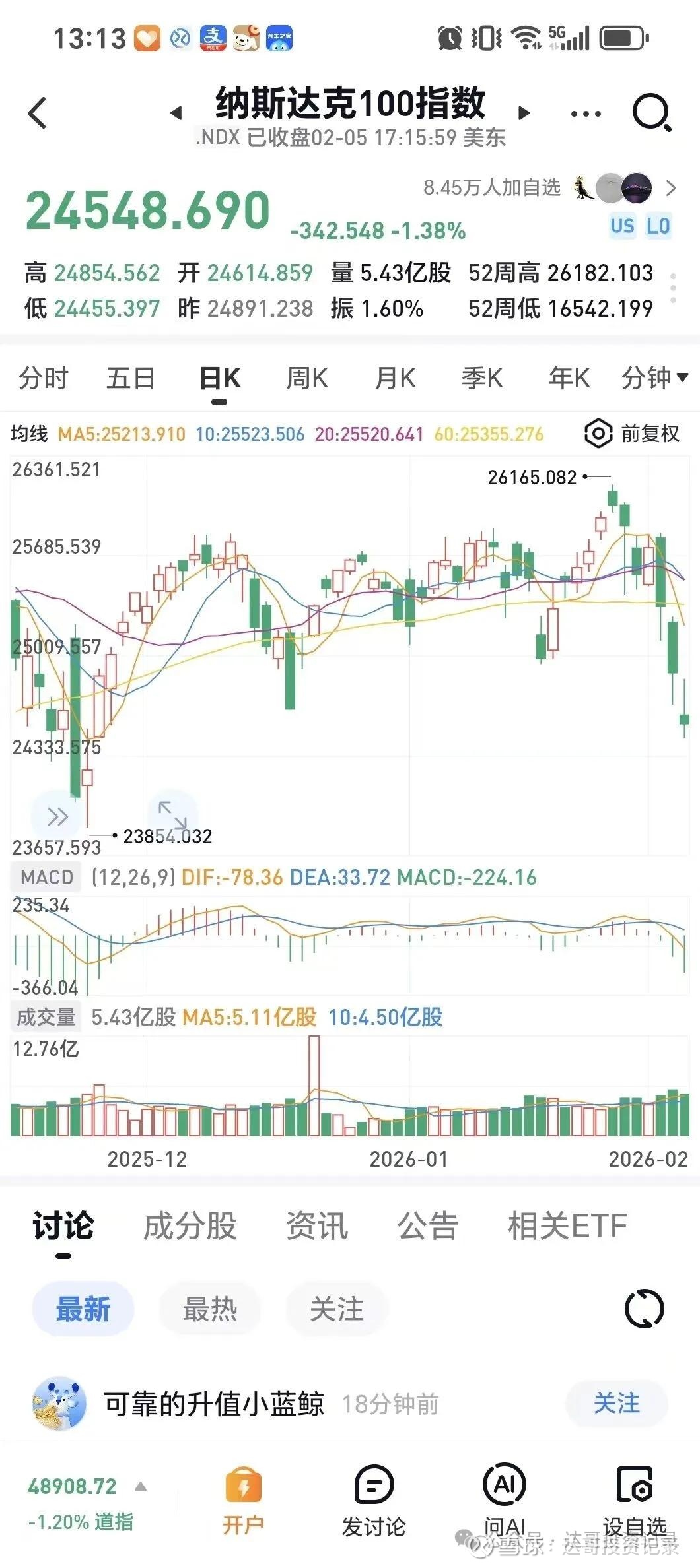
Task: Show the 月K monthly chart
Action: coord(395,378)
